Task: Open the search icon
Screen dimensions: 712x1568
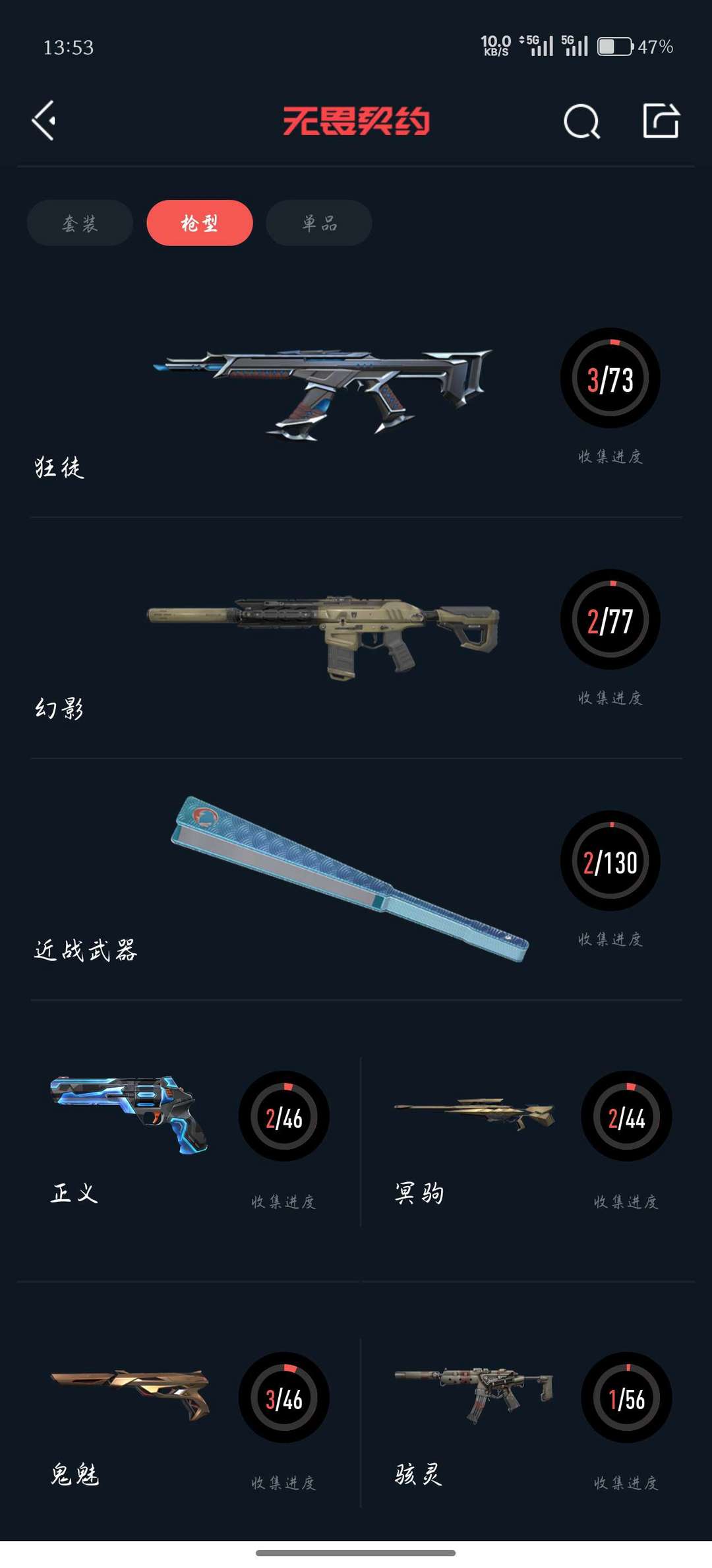Action: pos(581,121)
